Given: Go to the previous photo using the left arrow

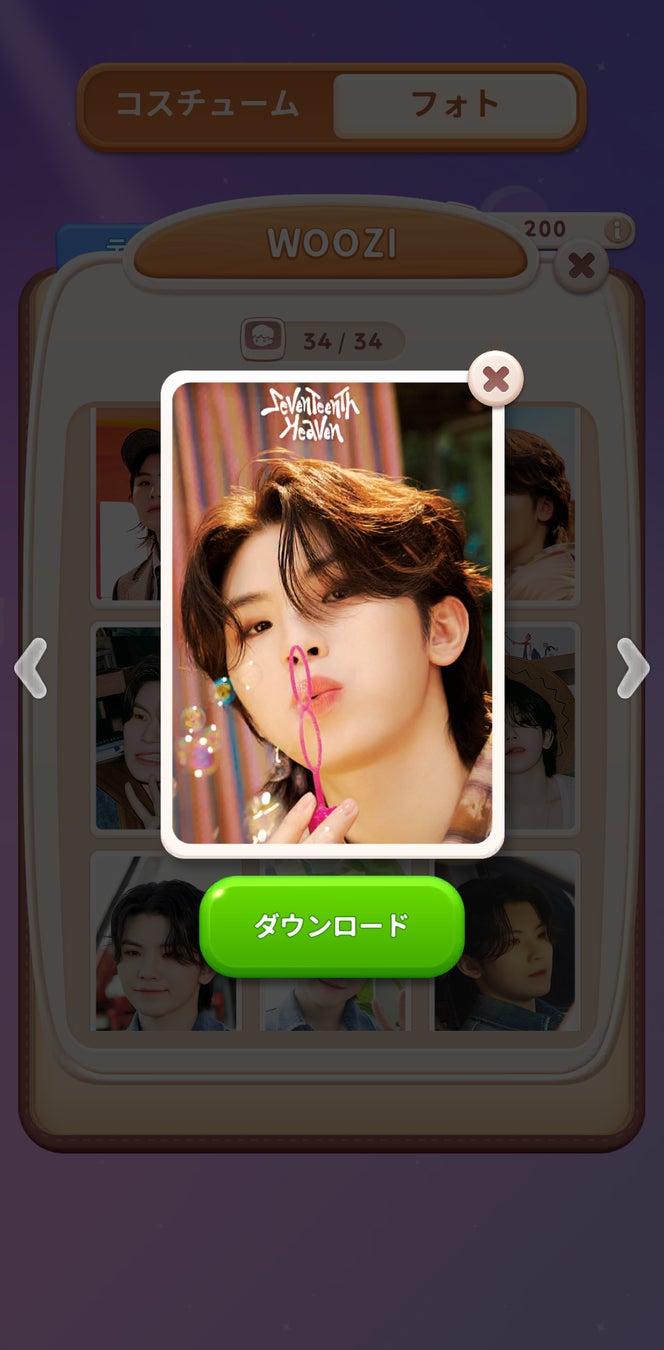Looking at the screenshot, I should 31,667.
